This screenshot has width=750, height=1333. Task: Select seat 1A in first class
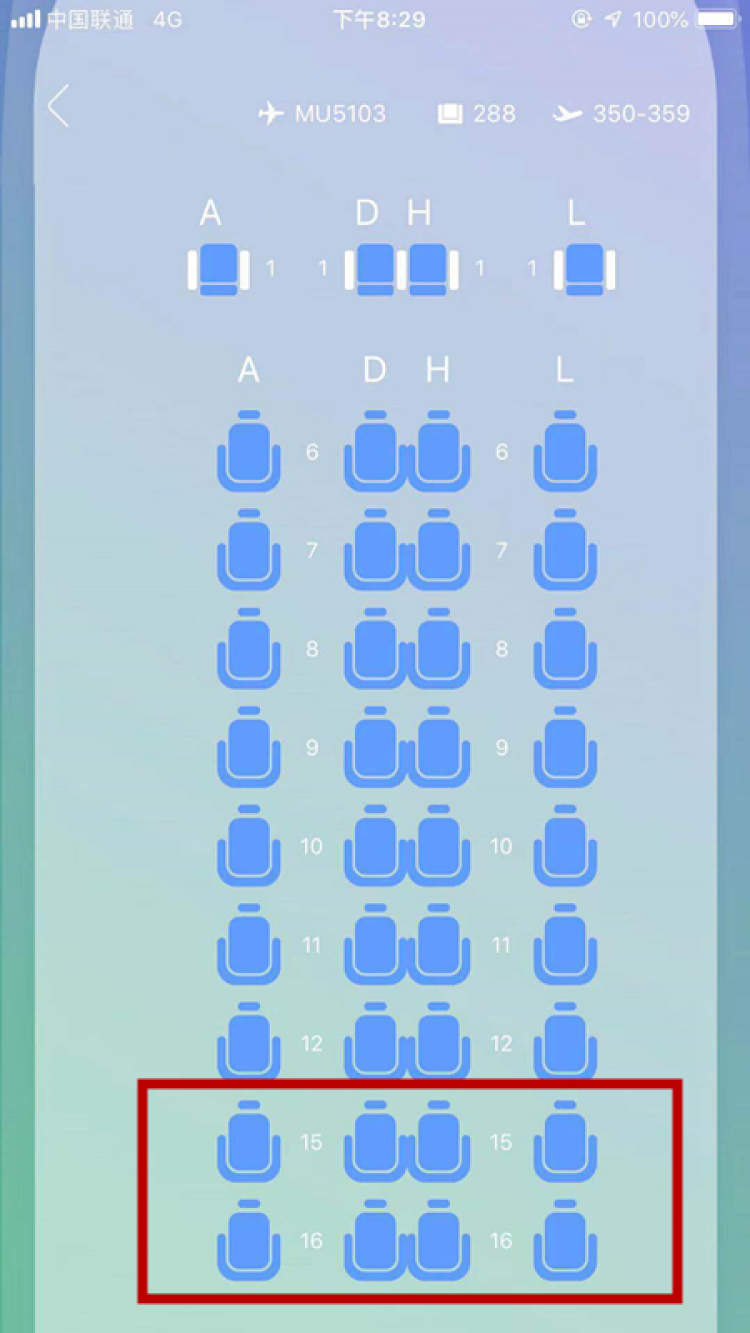pyautogui.click(x=218, y=269)
